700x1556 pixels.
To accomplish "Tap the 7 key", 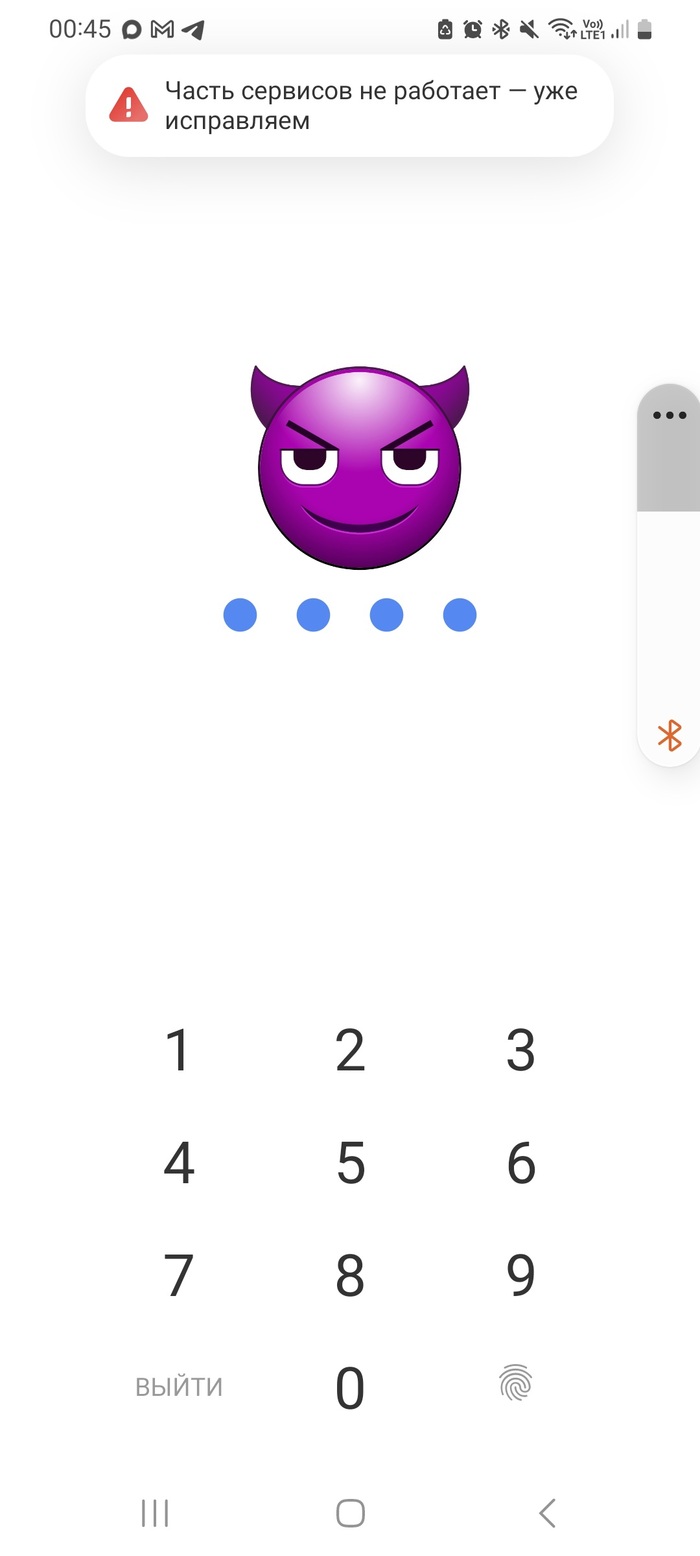I will pos(178,1275).
